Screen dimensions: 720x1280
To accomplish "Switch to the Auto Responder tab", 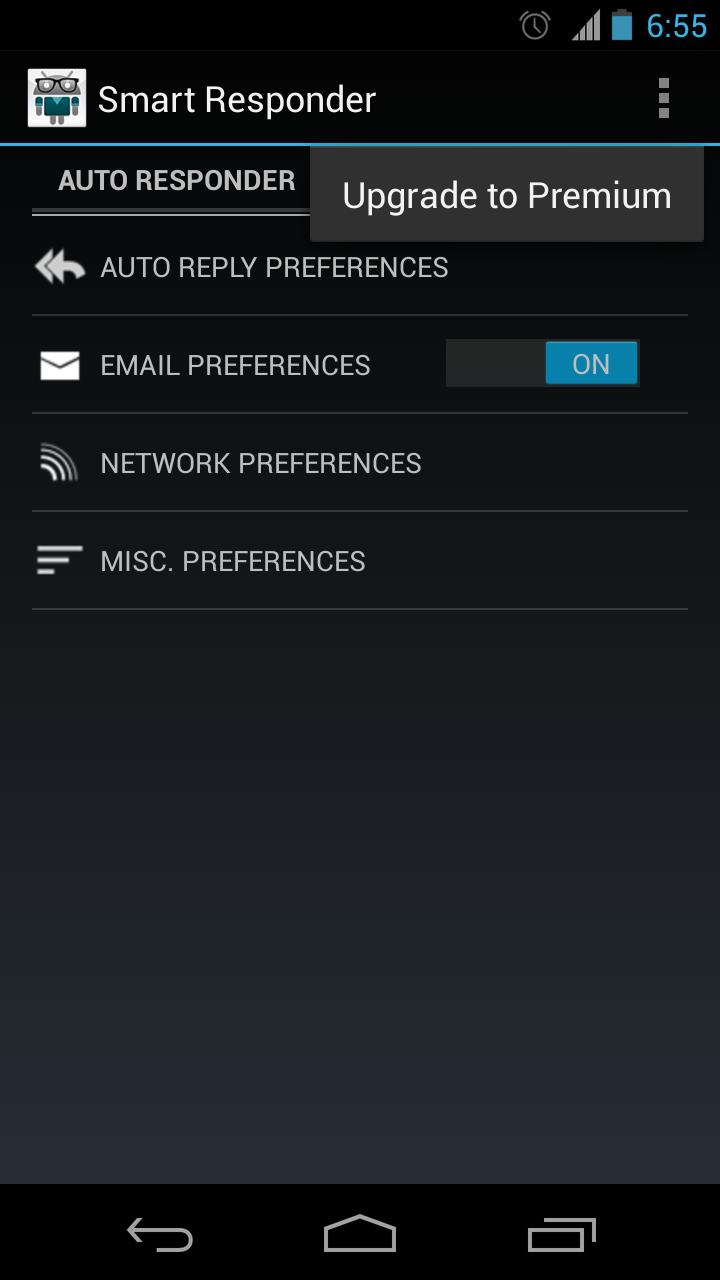I will [177, 180].
